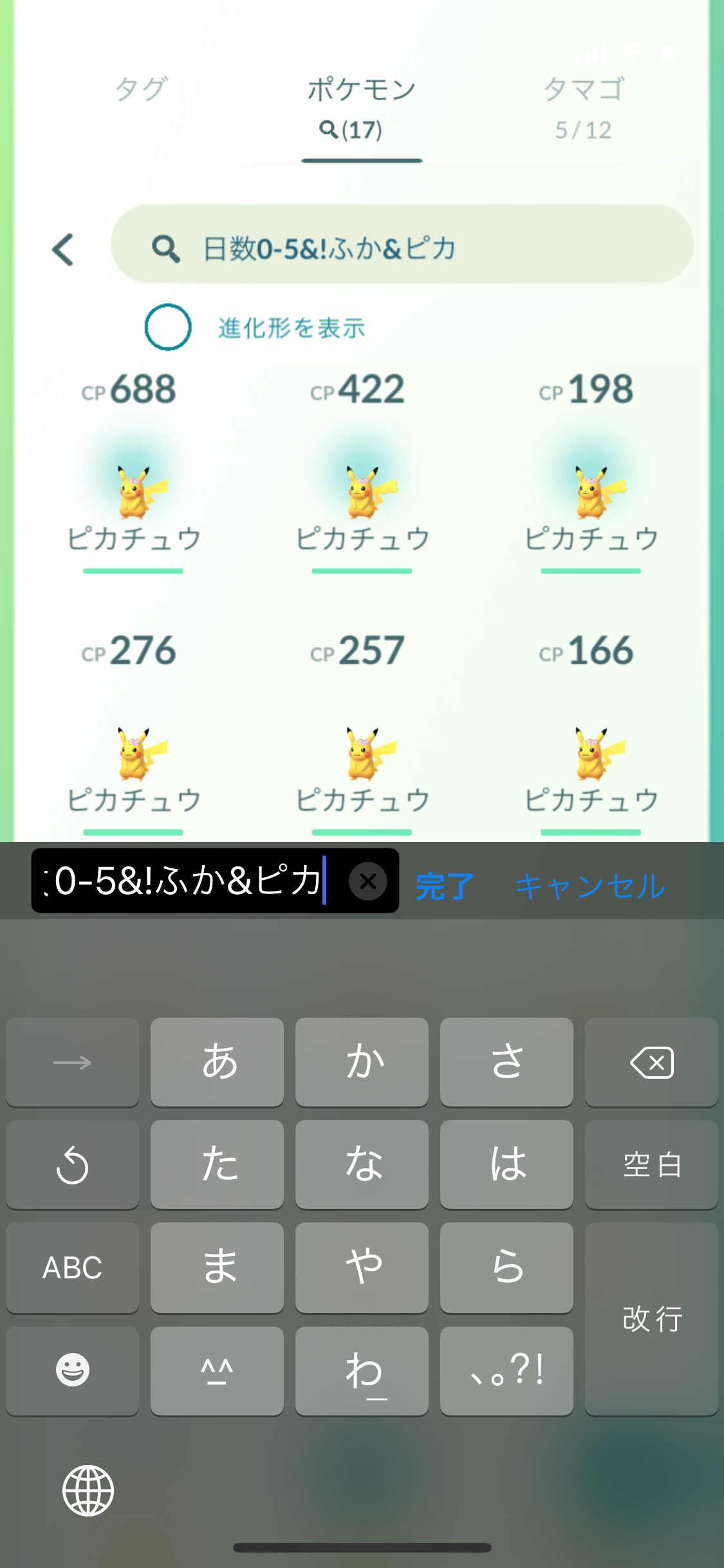Enable the 進化形を表示 option

tap(168, 327)
